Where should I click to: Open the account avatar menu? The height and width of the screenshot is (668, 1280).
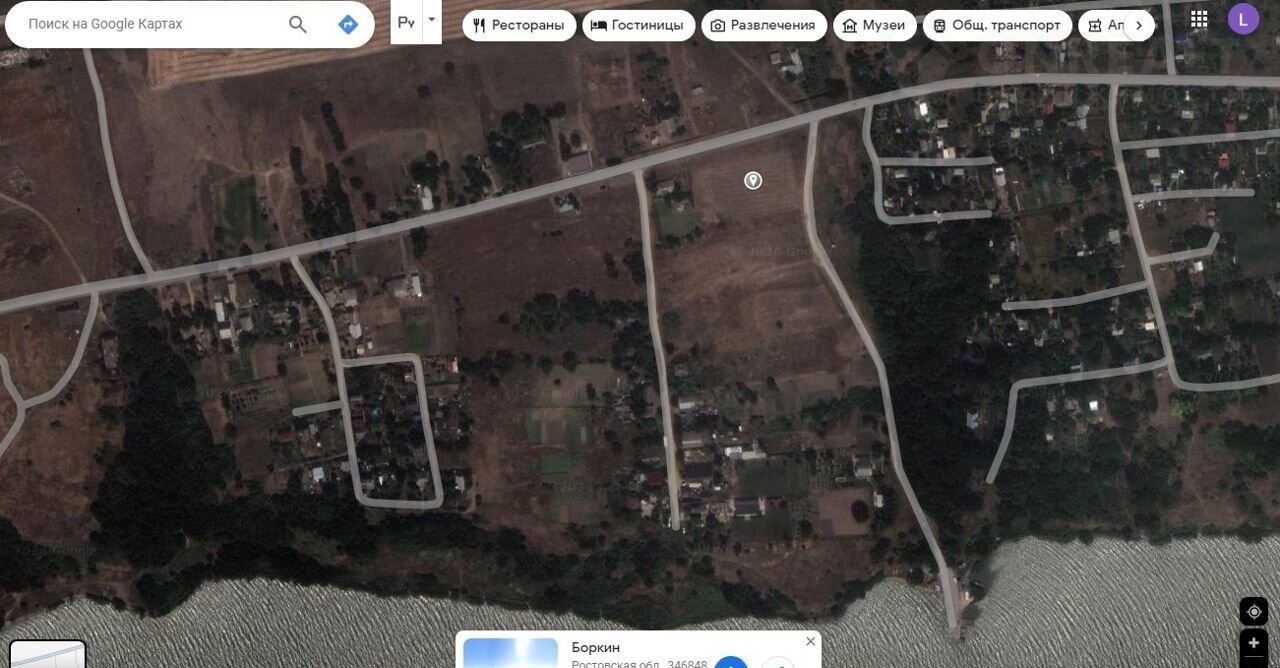1243,19
